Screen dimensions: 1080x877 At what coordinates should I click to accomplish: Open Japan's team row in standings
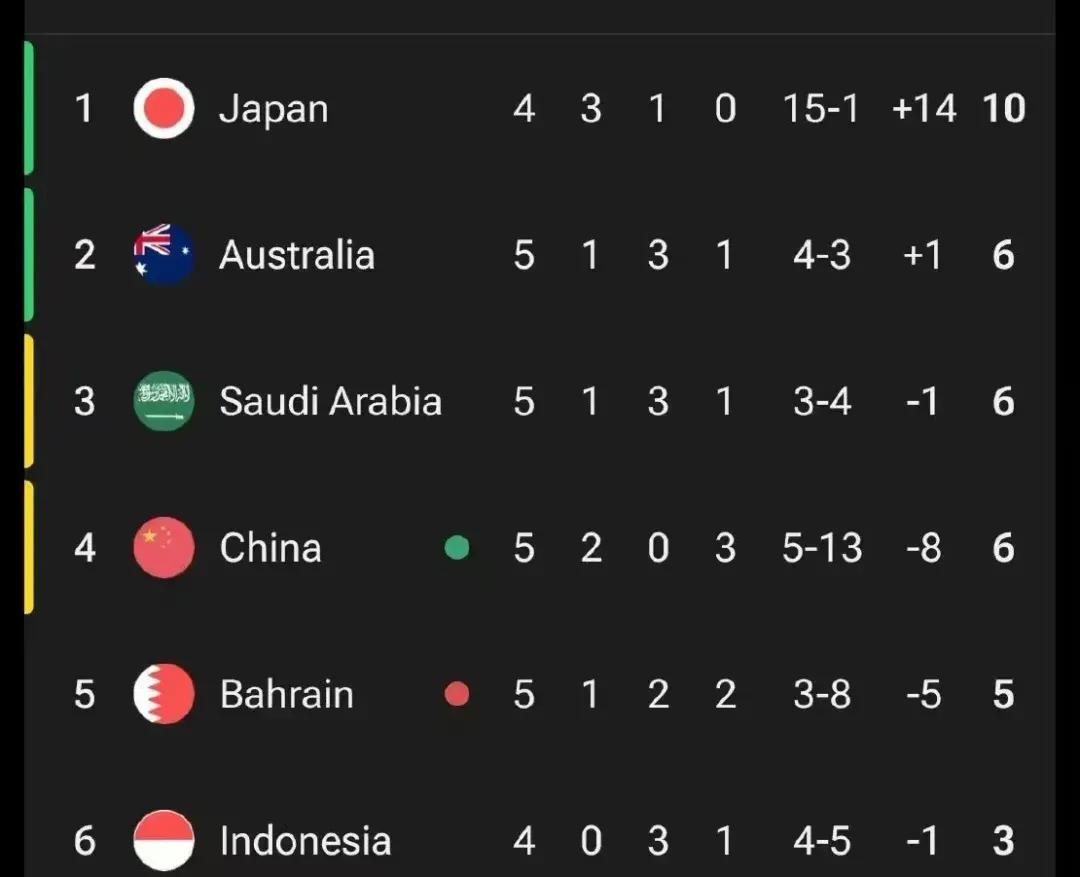(x=273, y=109)
